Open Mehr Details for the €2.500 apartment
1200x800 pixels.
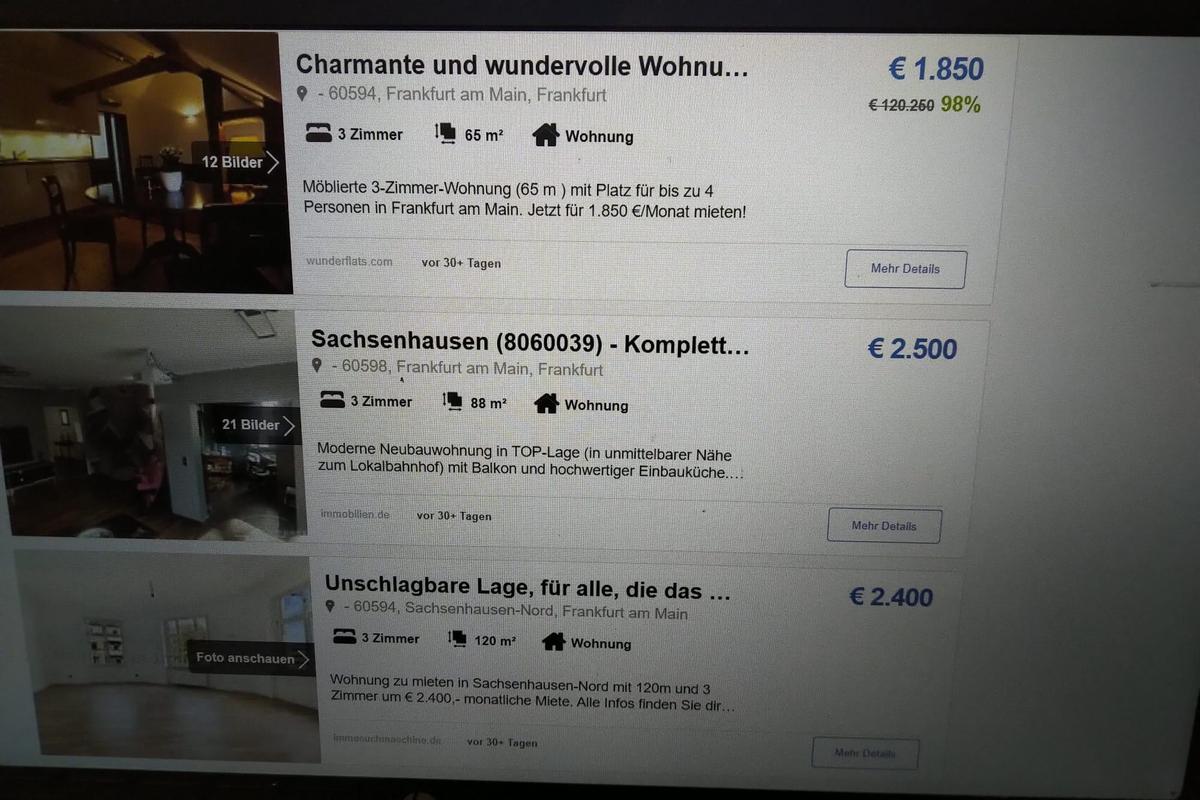884,525
